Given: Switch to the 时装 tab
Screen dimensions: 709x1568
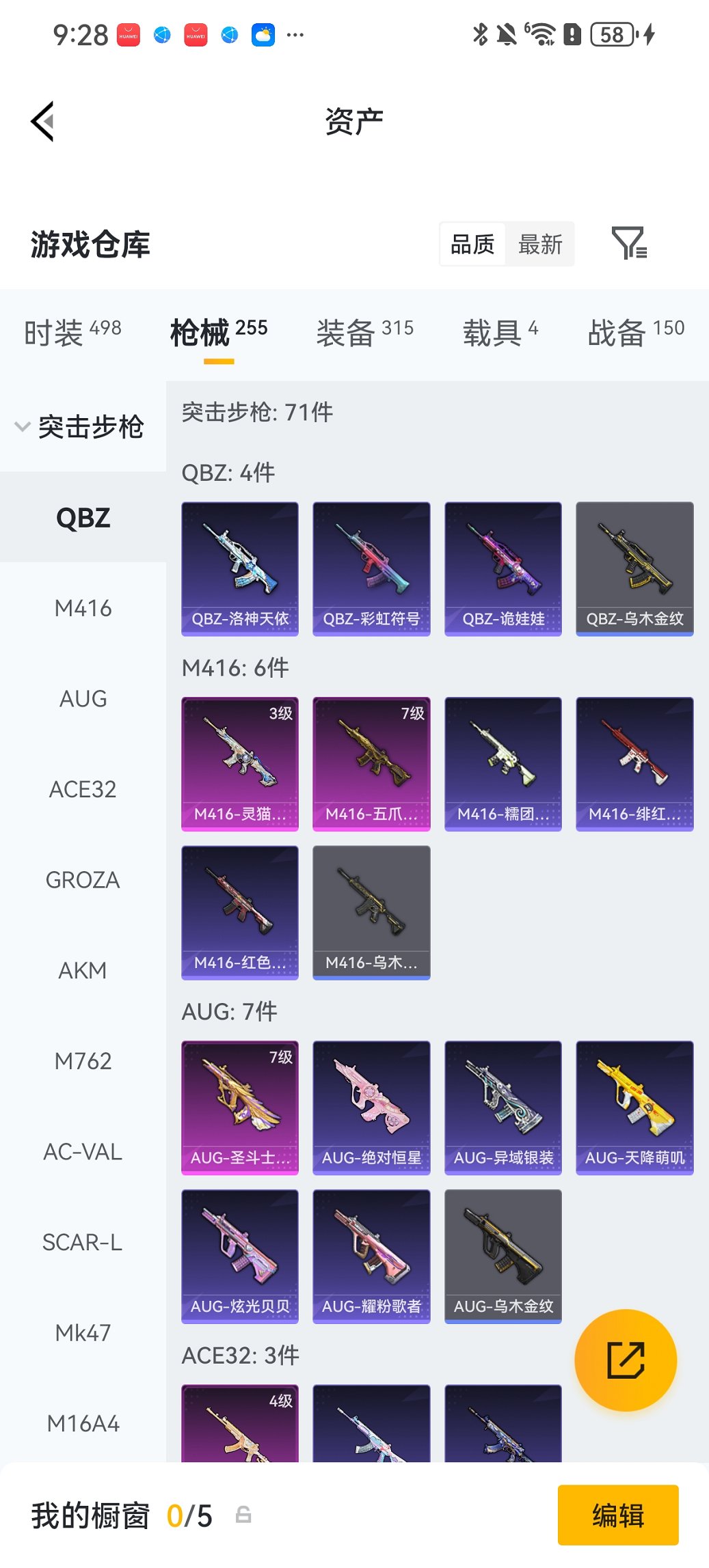Looking at the screenshot, I should point(72,332).
